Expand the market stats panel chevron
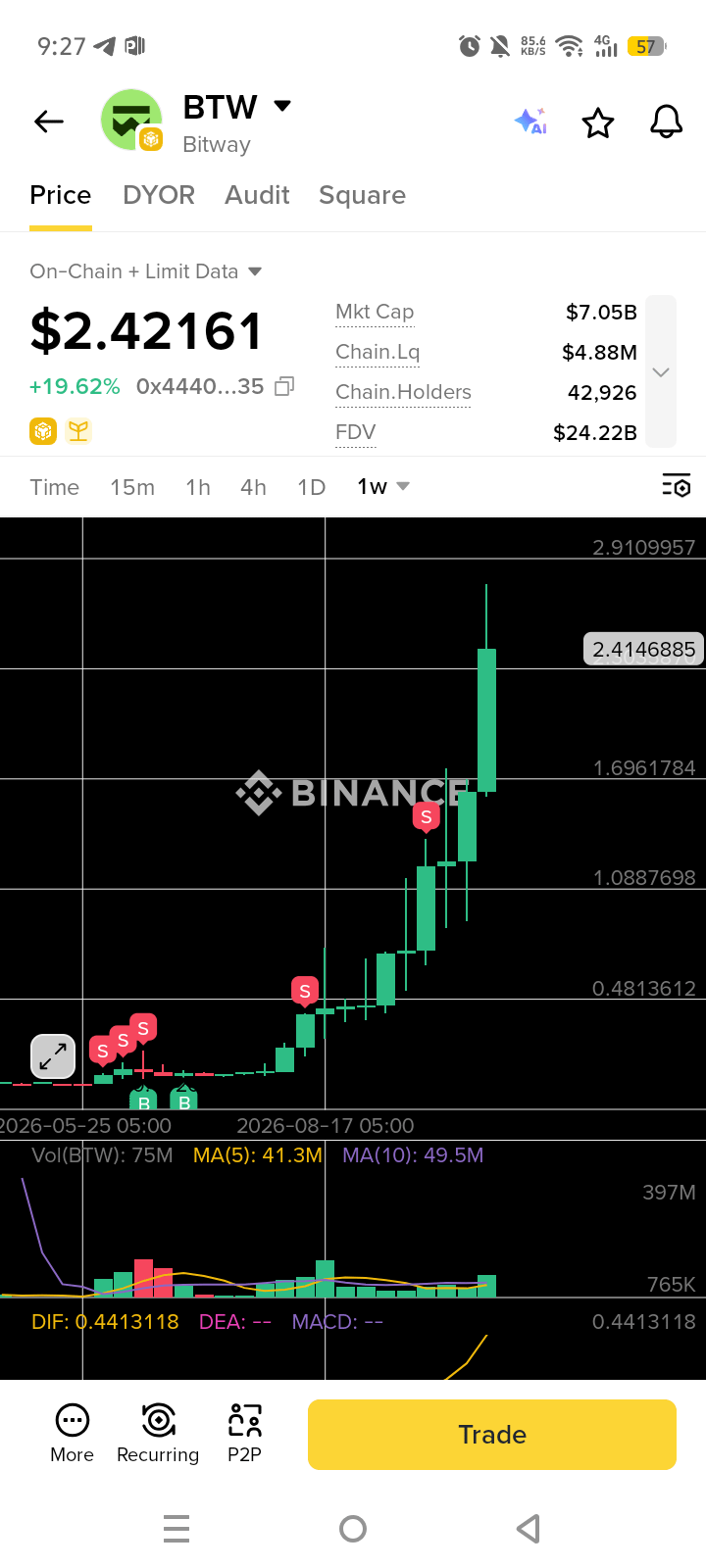Viewport: 706px width, 1568px height. (661, 371)
